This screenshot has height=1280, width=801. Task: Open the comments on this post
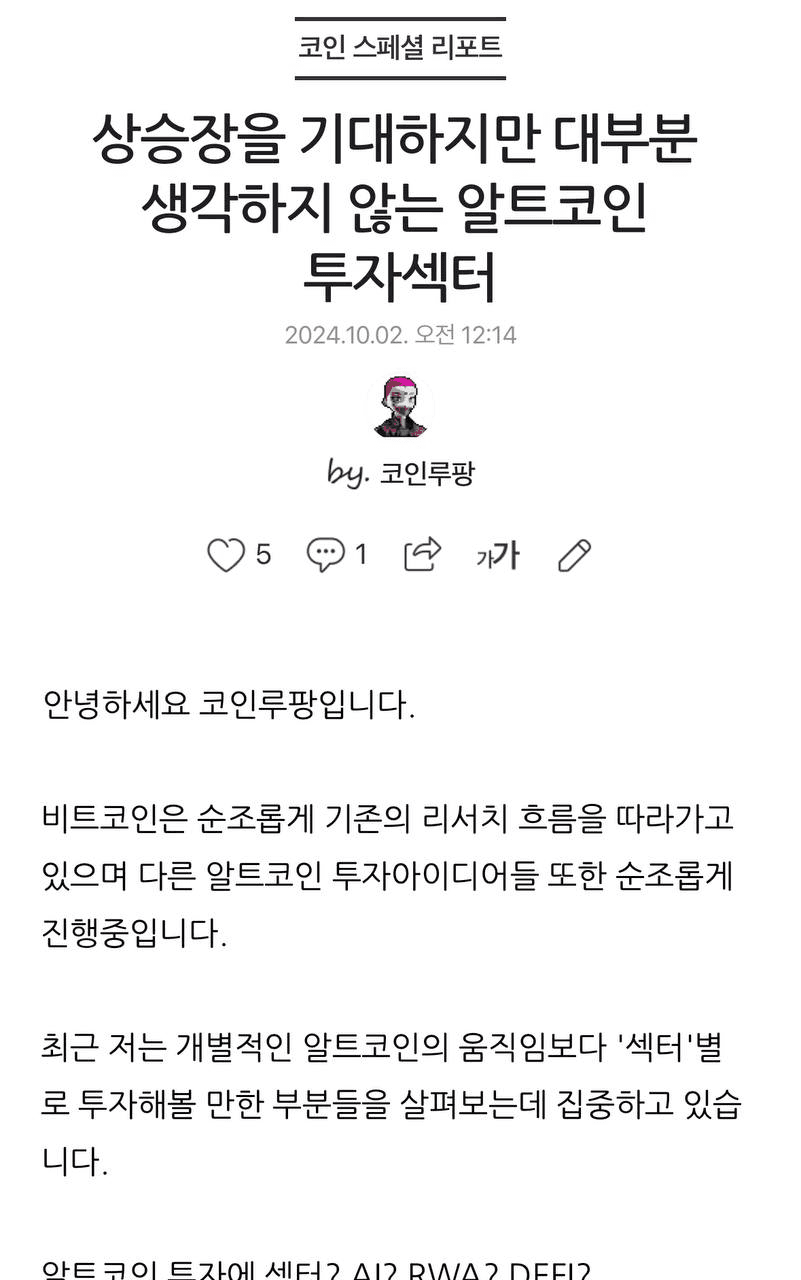click(x=325, y=555)
